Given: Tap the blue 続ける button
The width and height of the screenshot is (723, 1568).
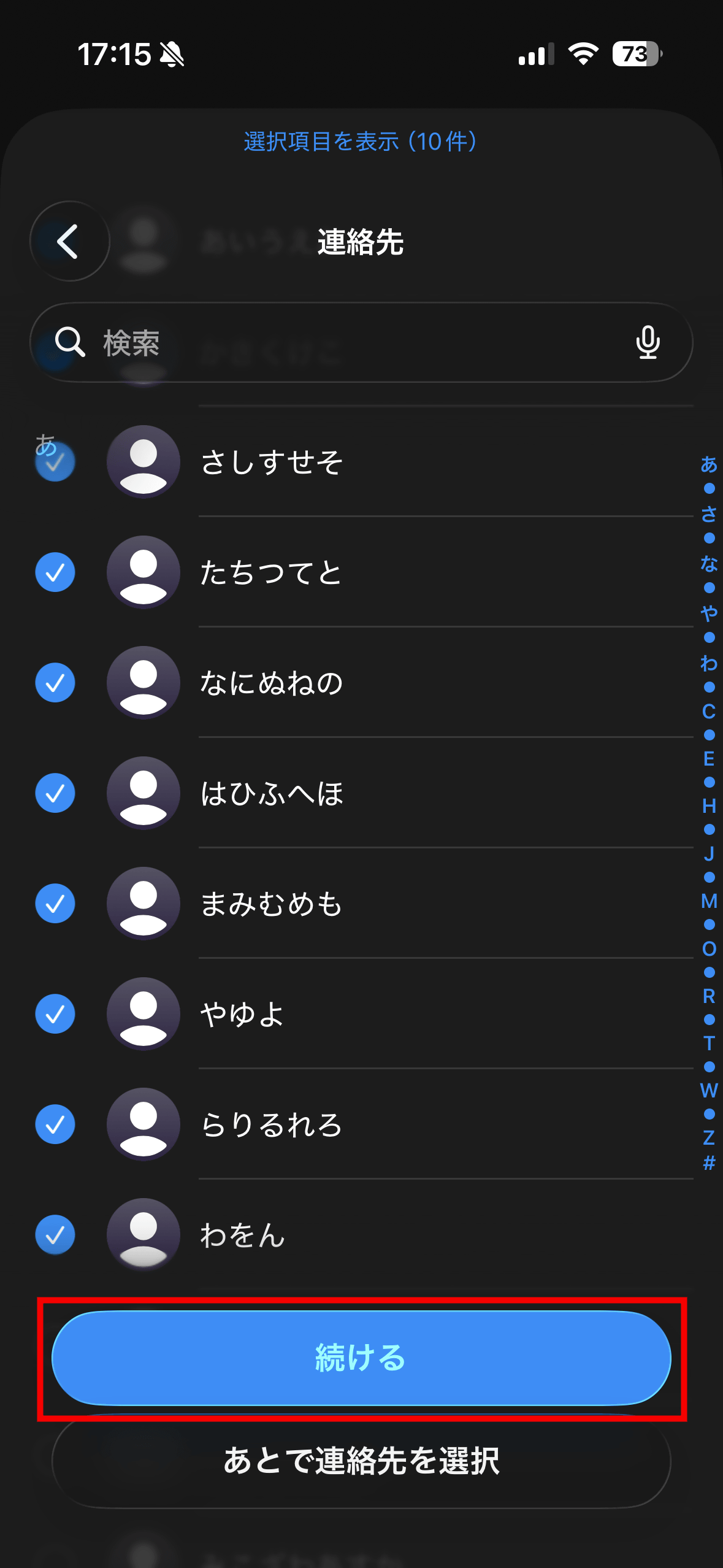Looking at the screenshot, I should (x=361, y=1358).
